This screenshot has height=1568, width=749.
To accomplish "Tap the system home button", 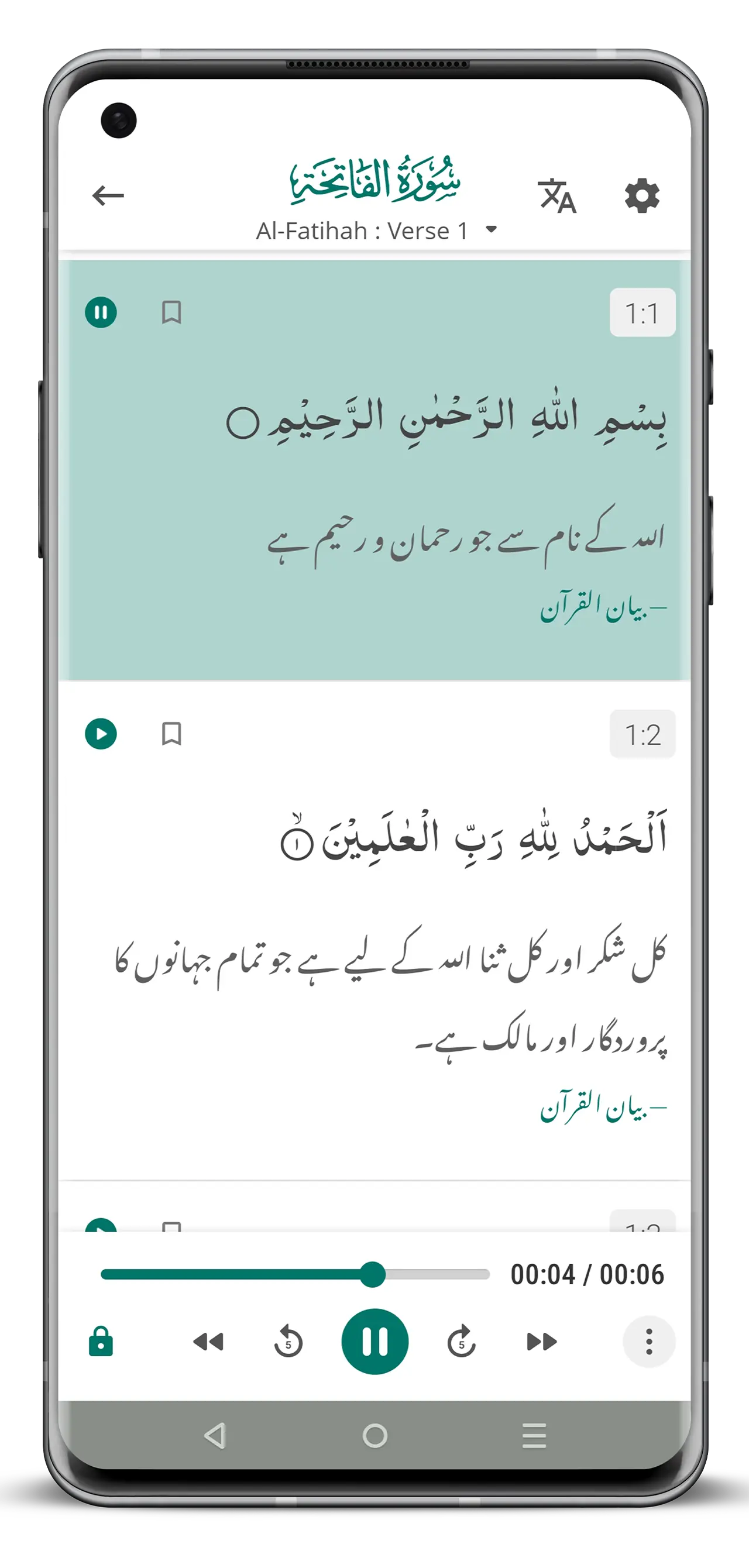I will tap(374, 1435).
